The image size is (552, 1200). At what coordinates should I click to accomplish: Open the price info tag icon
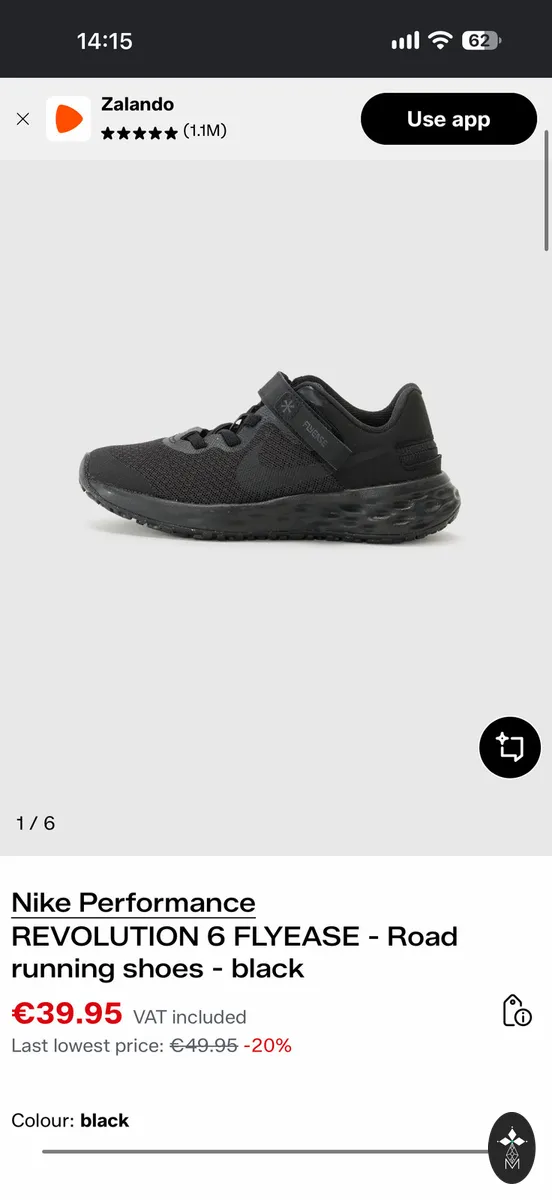pos(516,1010)
